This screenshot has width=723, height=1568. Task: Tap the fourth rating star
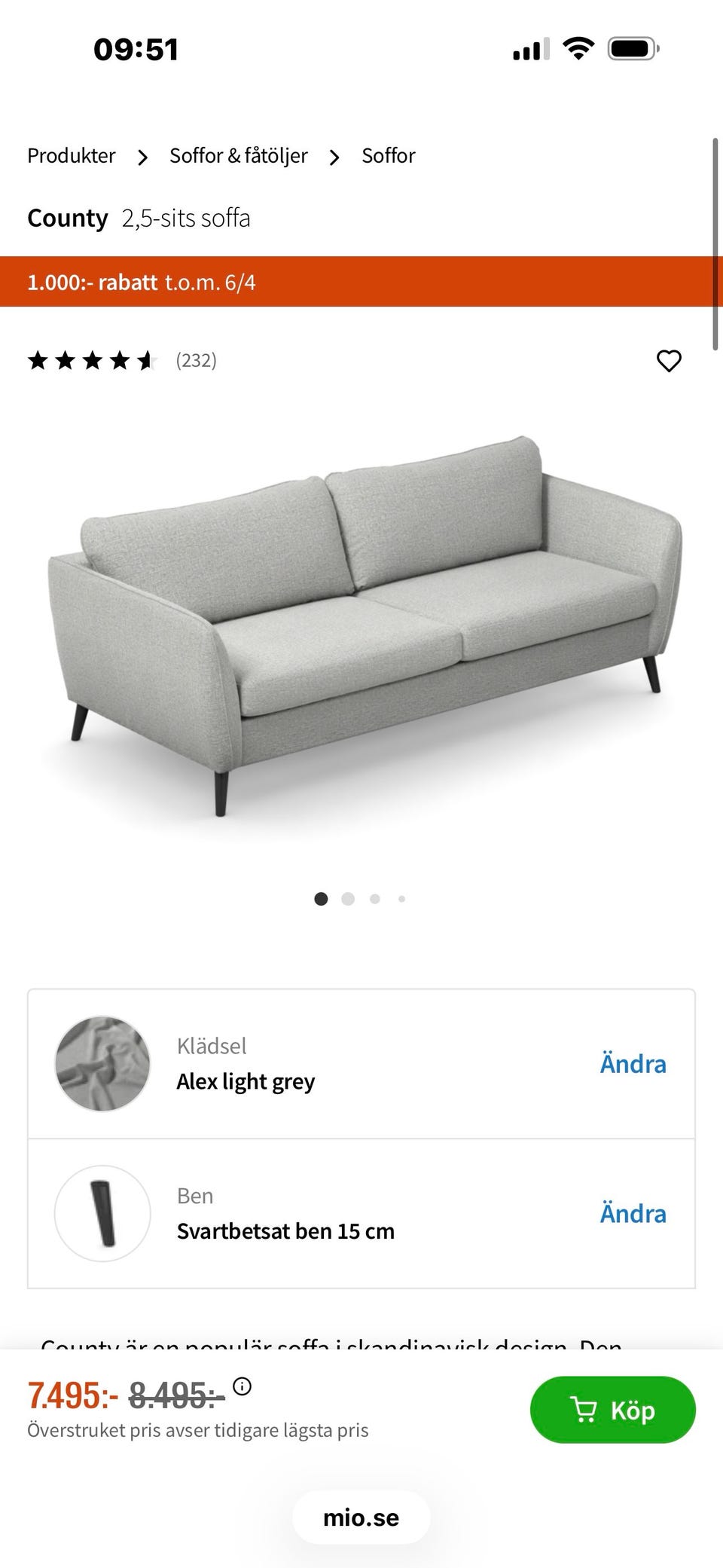coord(119,361)
